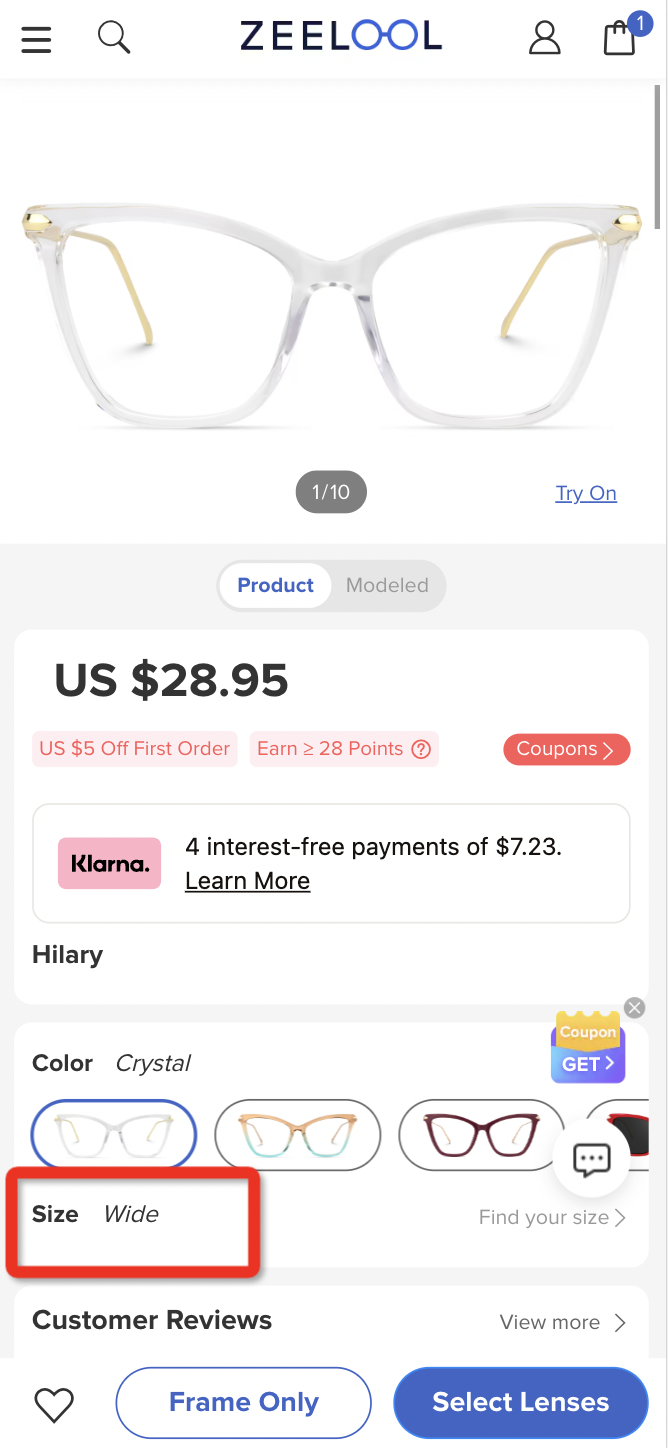
Task: Add frame to wishlist with heart
Action: click(54, 1404)
